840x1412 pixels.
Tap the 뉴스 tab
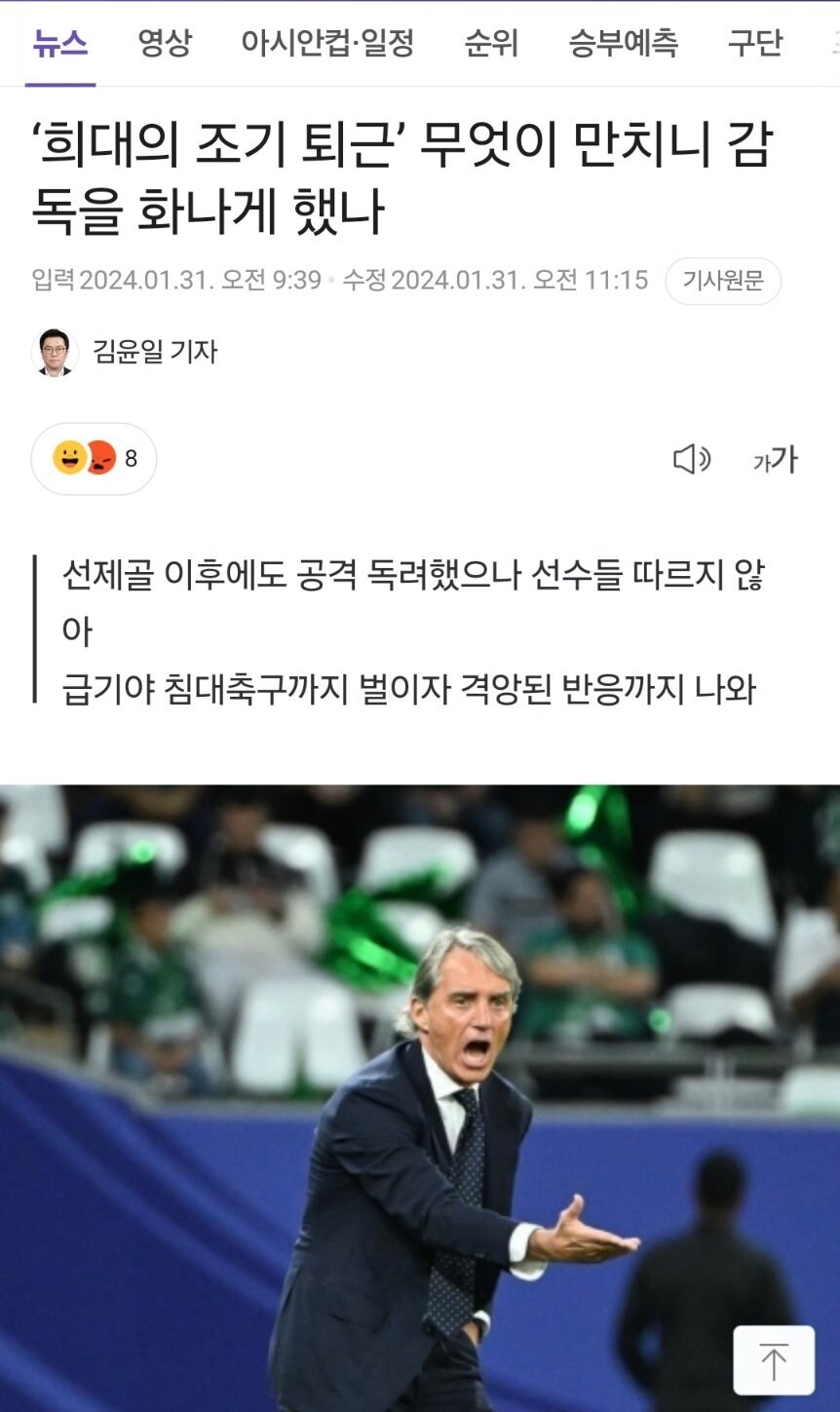point(60,44)
